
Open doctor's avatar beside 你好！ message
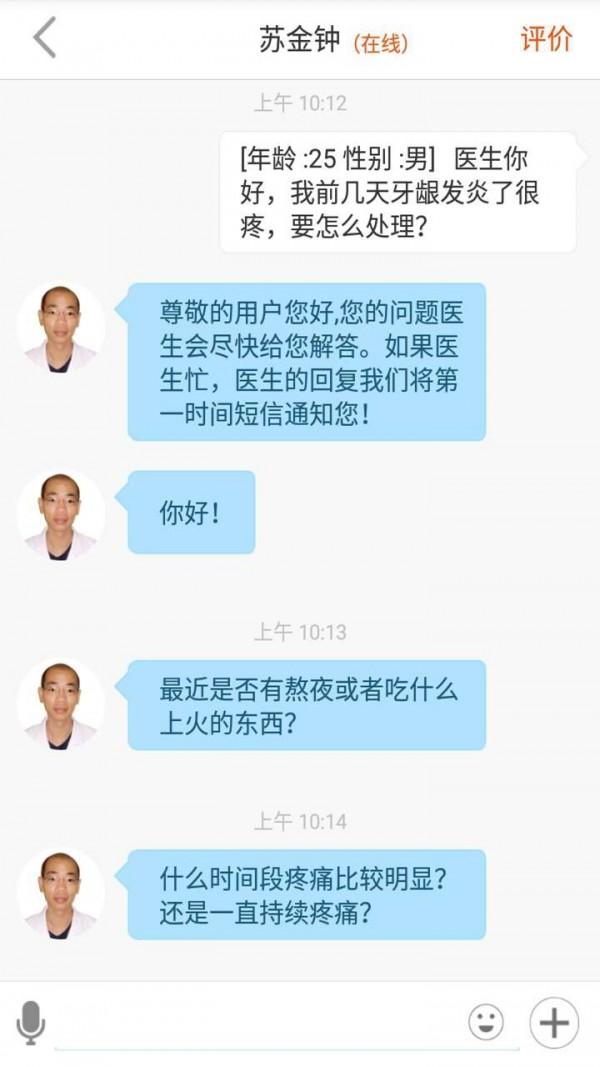point(61,515)
